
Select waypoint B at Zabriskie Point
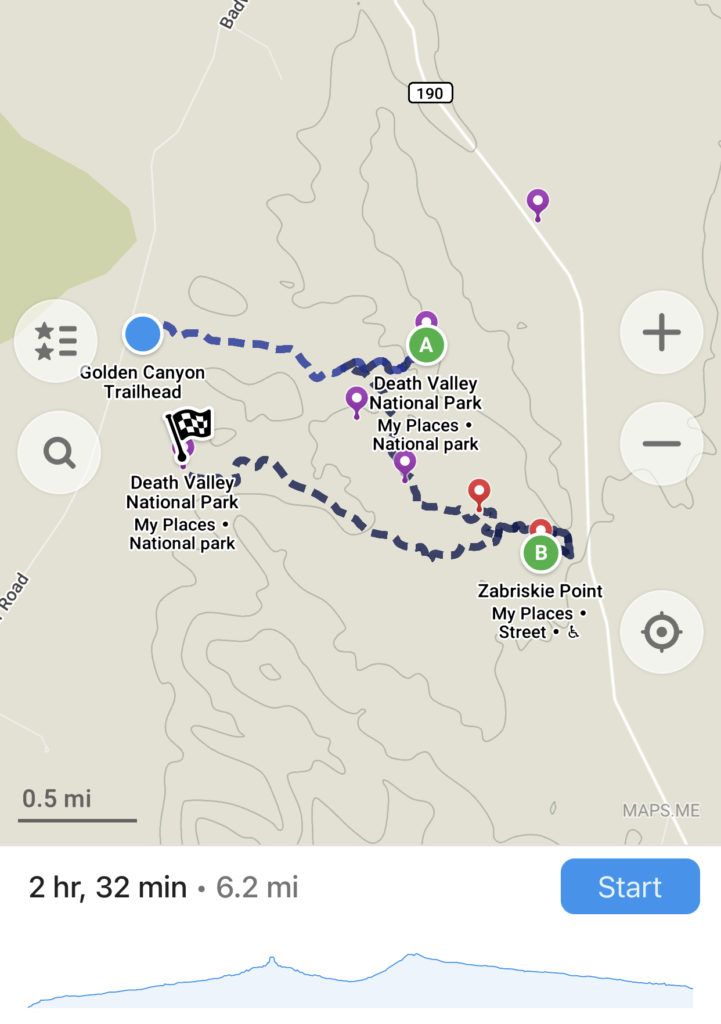541,551
